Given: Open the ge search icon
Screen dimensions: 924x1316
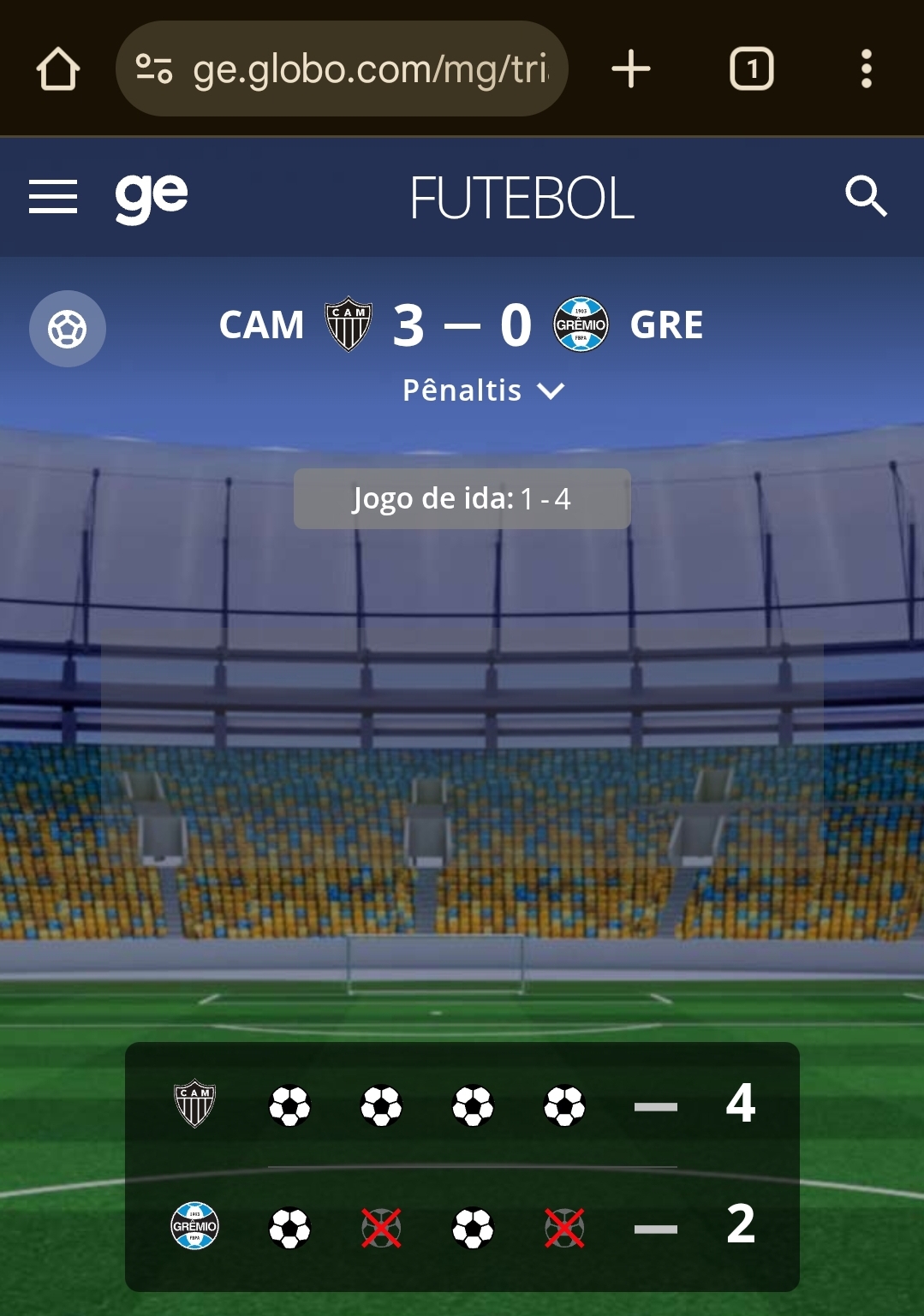Looking at the screenshot, I should (x=866, y=197).
